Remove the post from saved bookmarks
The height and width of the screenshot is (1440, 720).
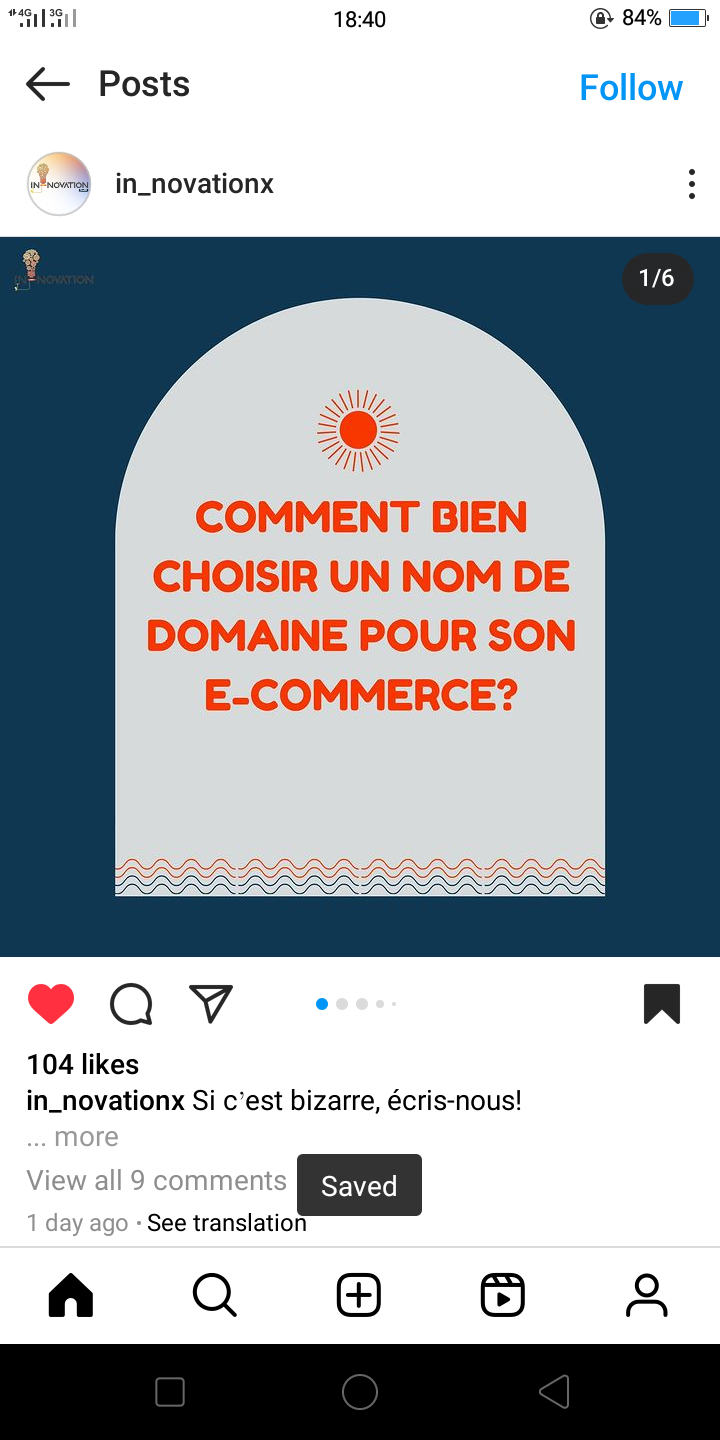tap(662, 1004)
